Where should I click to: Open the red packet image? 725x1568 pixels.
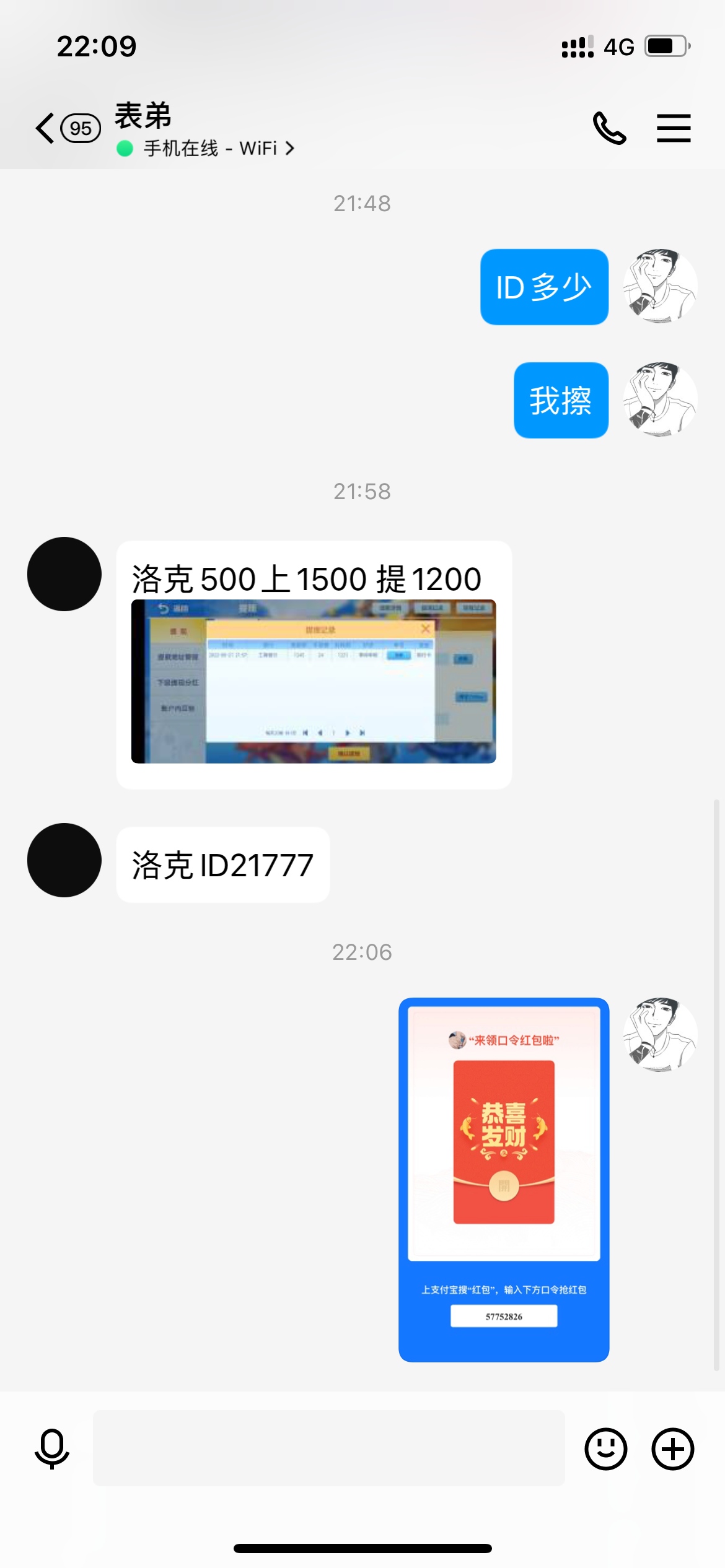click(504, 1179)
